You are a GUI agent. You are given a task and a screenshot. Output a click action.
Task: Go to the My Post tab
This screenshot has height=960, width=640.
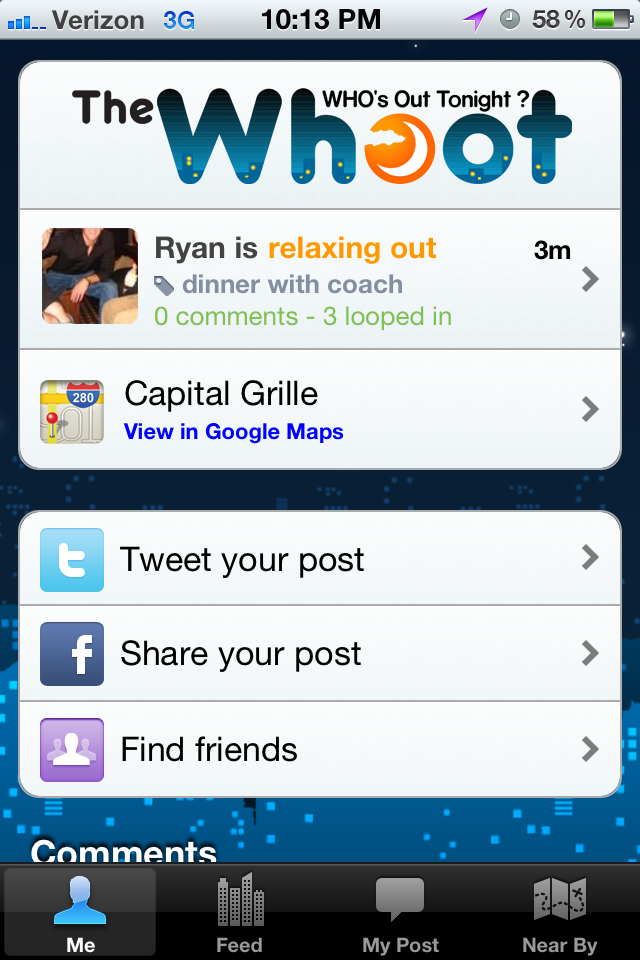(400, 914)
